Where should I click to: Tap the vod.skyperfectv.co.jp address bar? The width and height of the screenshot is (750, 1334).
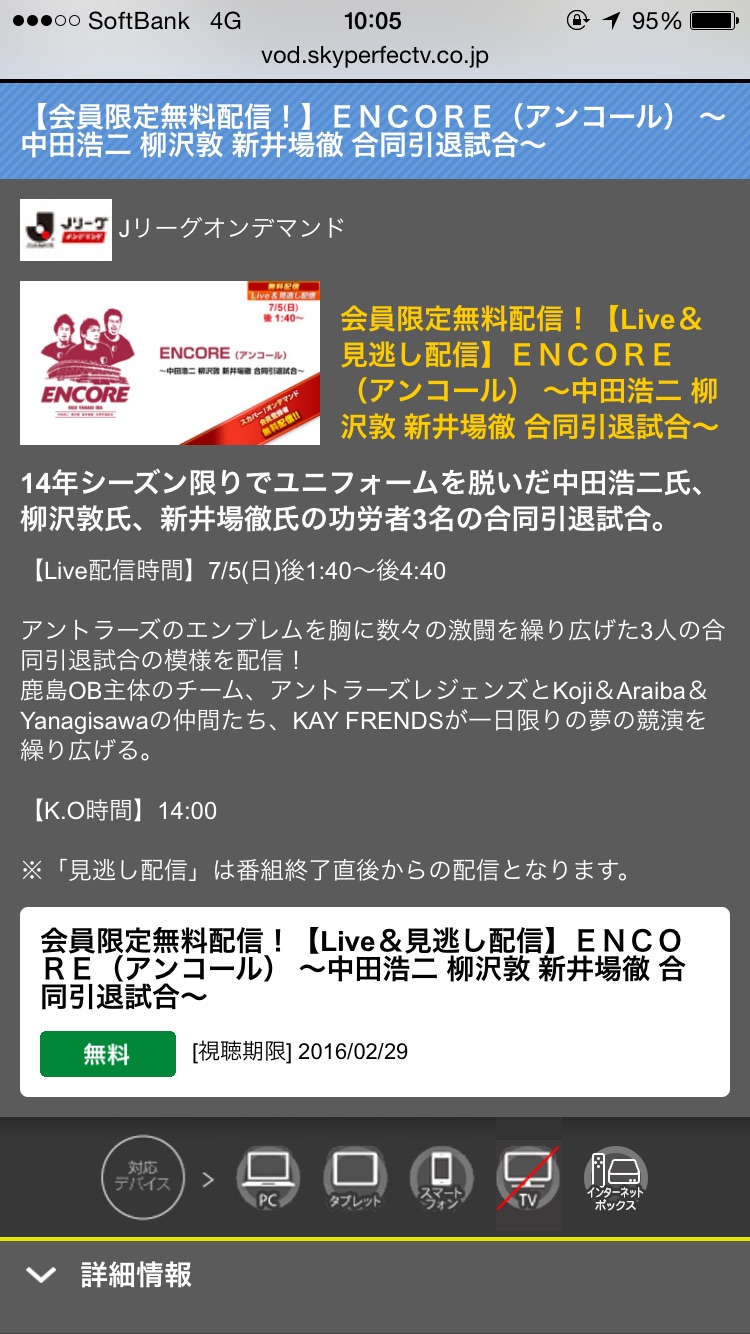375,55
